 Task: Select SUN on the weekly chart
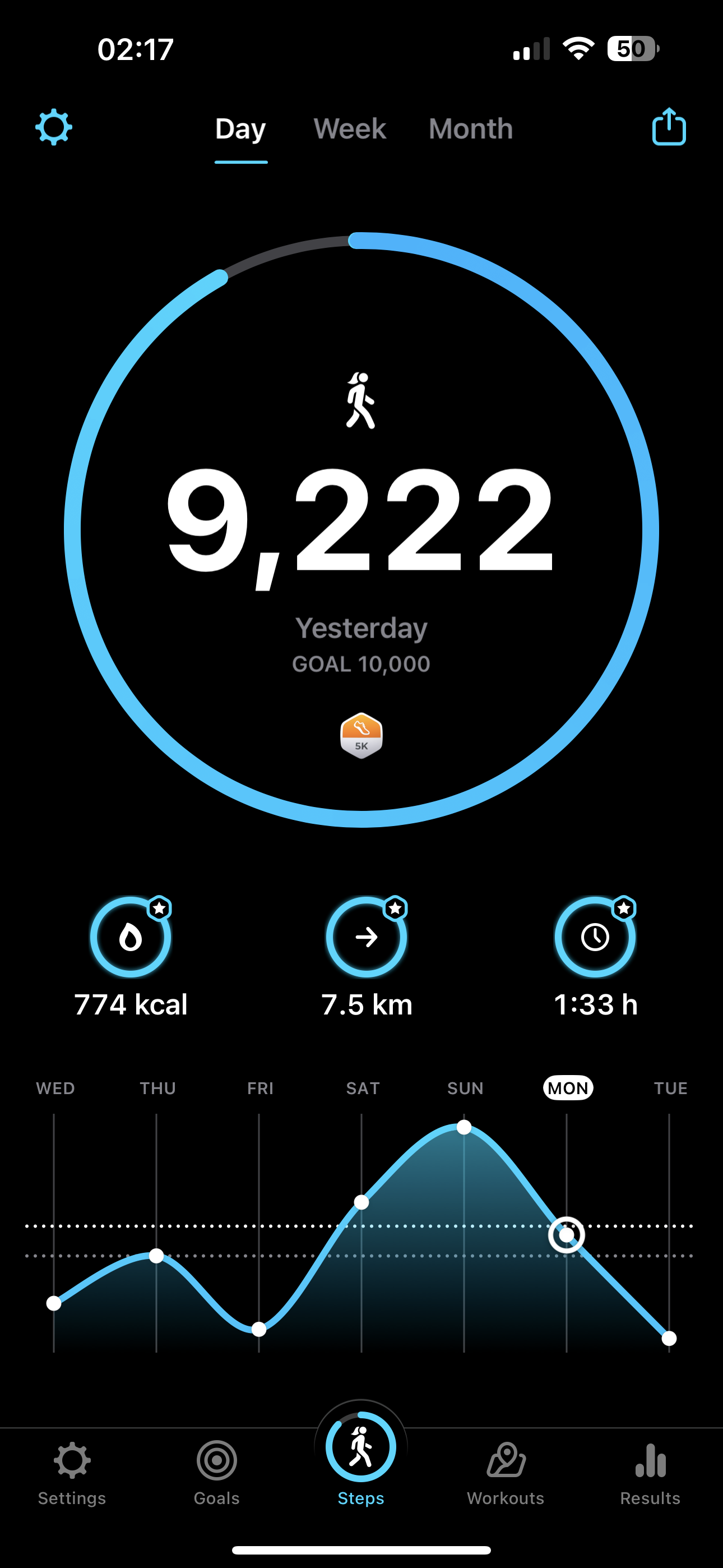(465, 1089)
